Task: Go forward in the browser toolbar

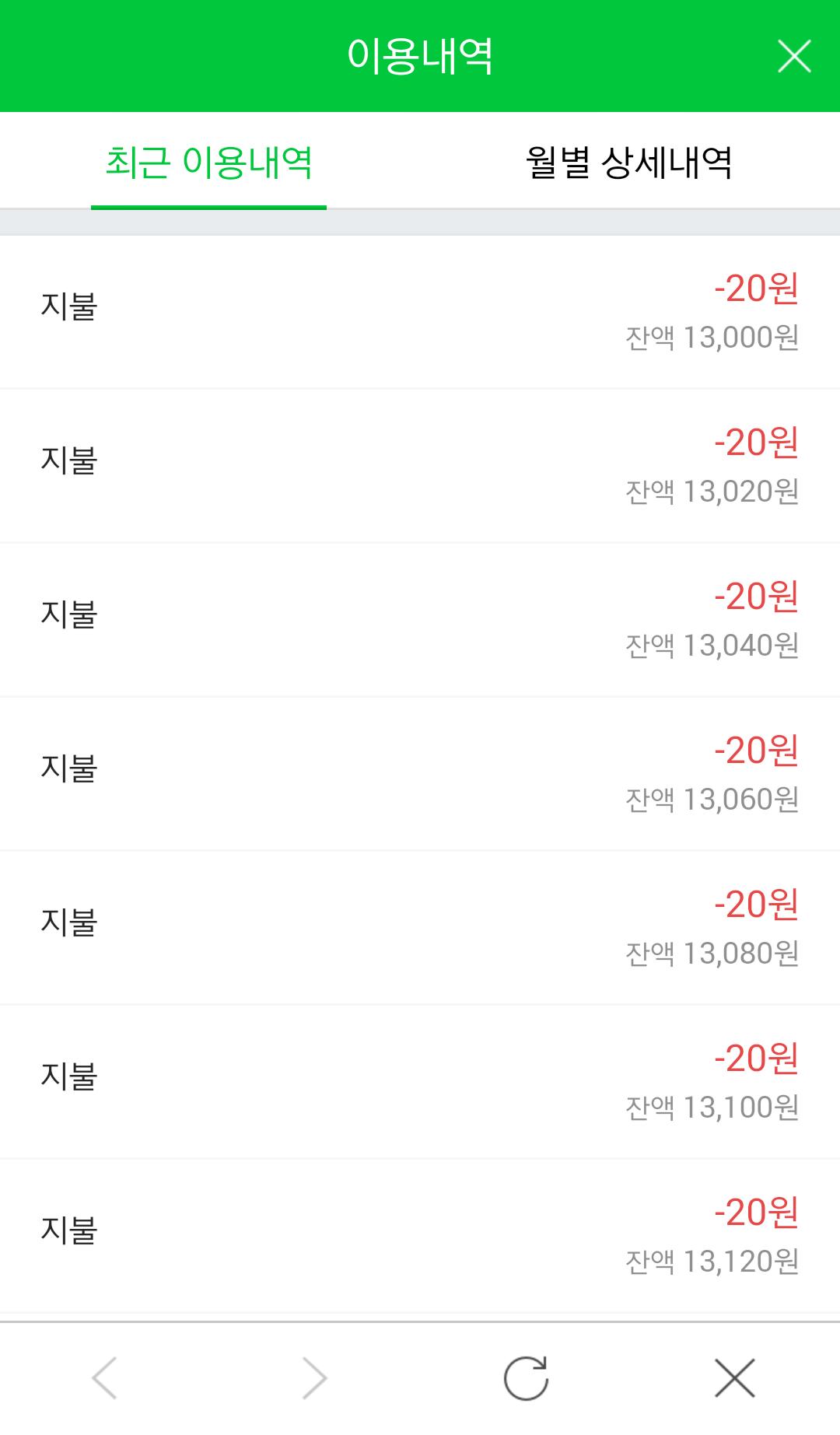Action: coord(314,1378)
